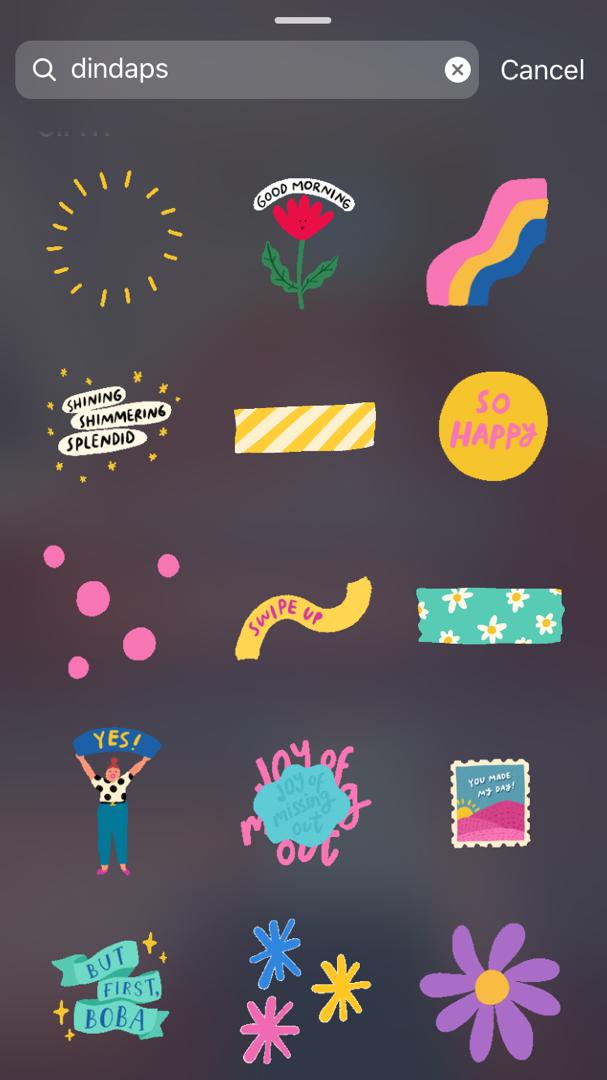Clear the search text
The image size is (607, 1080).
tap(457, 69)
